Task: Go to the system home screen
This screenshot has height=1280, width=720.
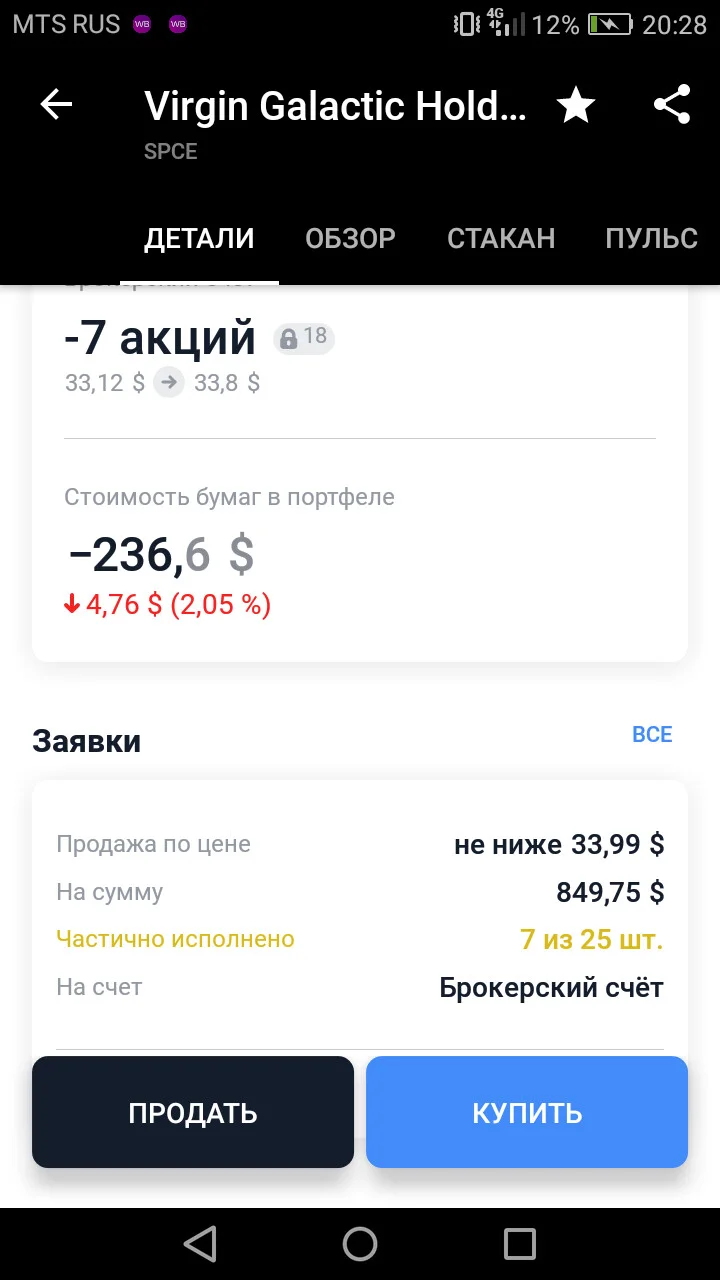Action: 360,1244
